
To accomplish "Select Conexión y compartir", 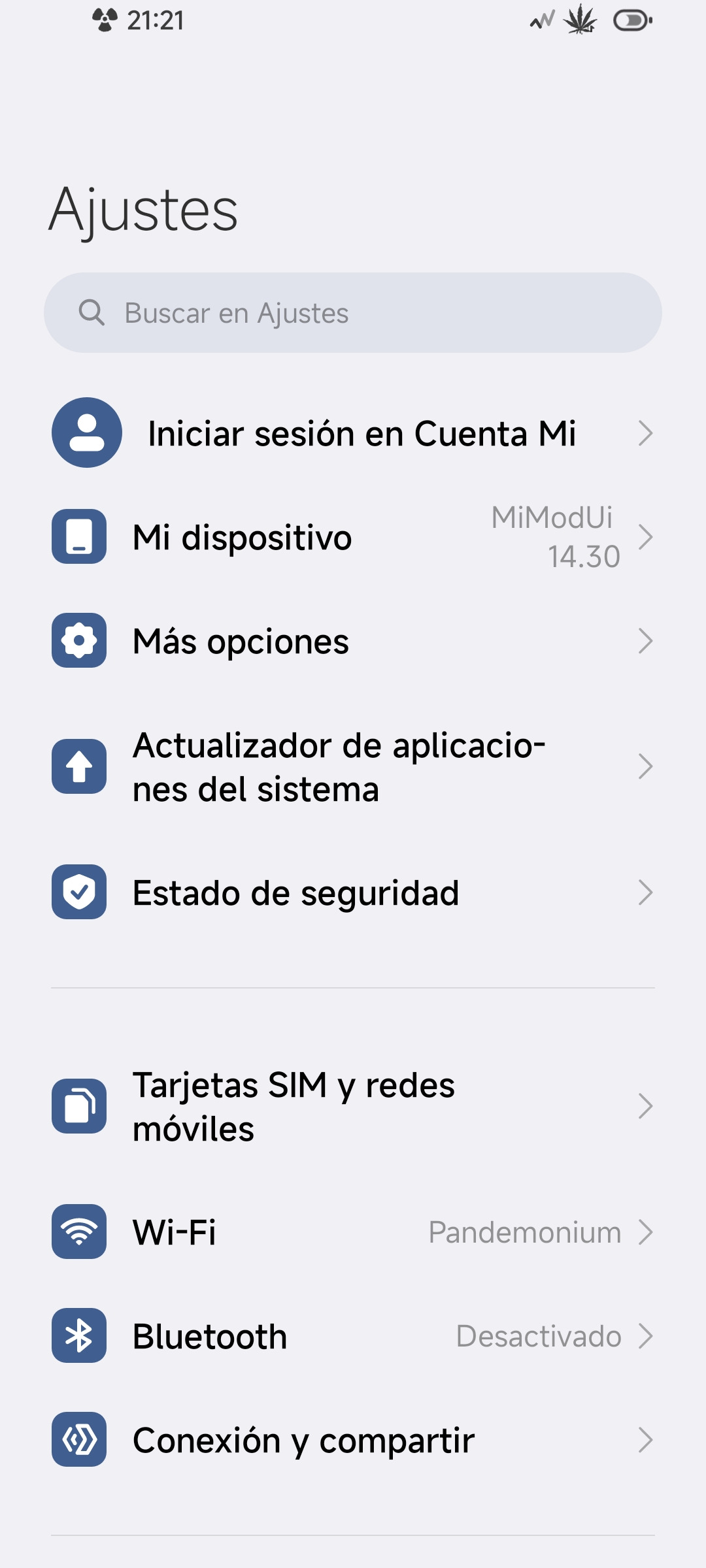I will 353,1440.
